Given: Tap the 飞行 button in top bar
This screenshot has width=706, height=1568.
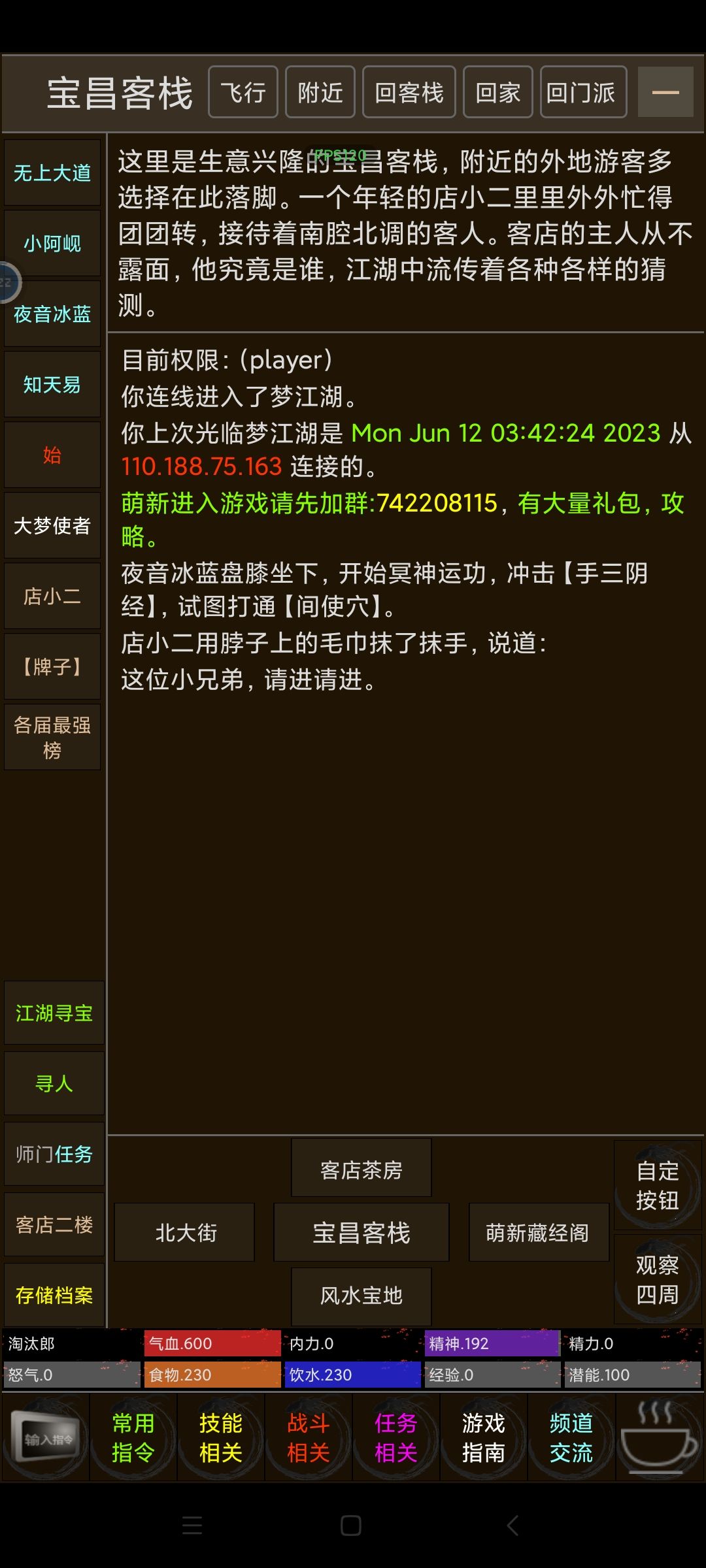Looking at the screenshot, I should pyautogui.click(x=243, y=92).
